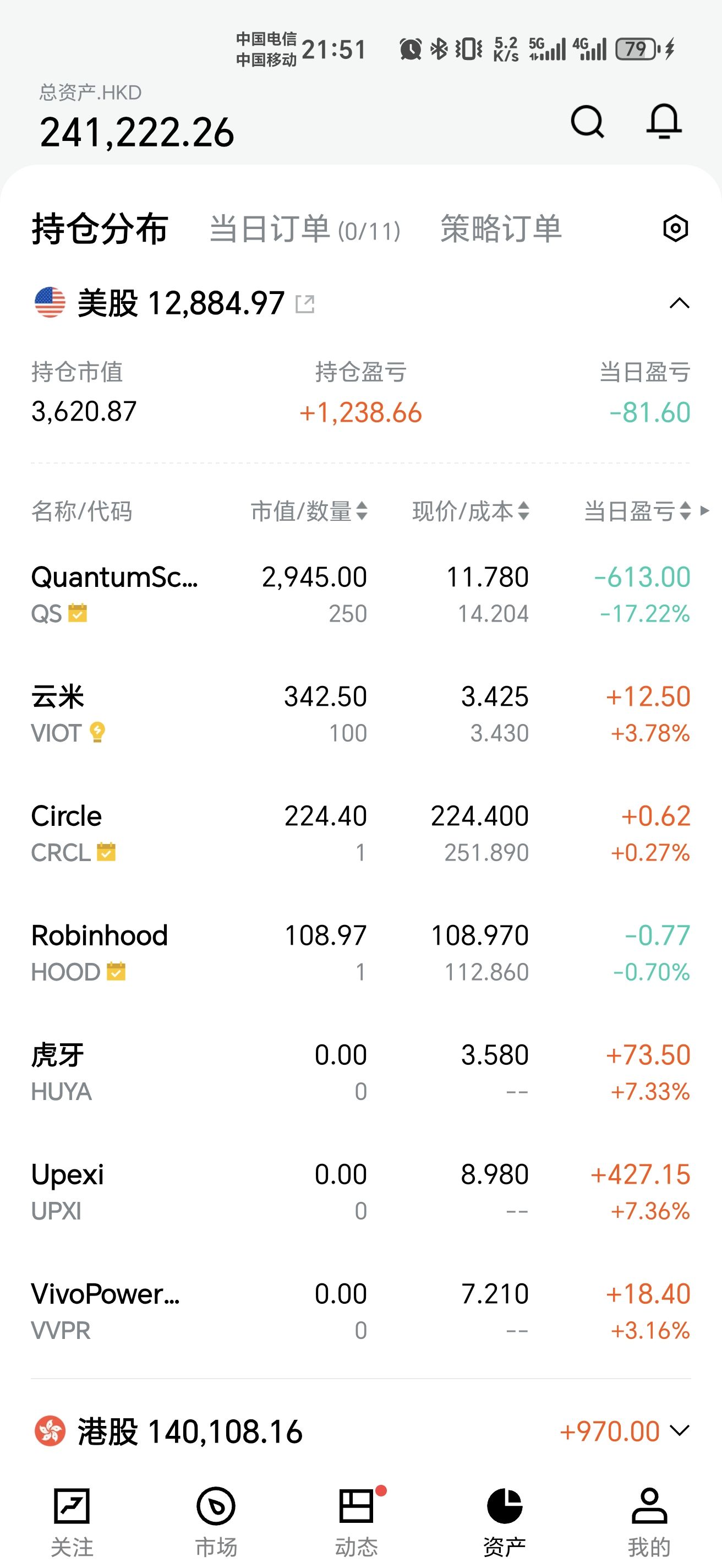Open the search magnifier icon
The height and width of the screenshot is (1568, 722).
pyautogui.click(x=587, y=121)
